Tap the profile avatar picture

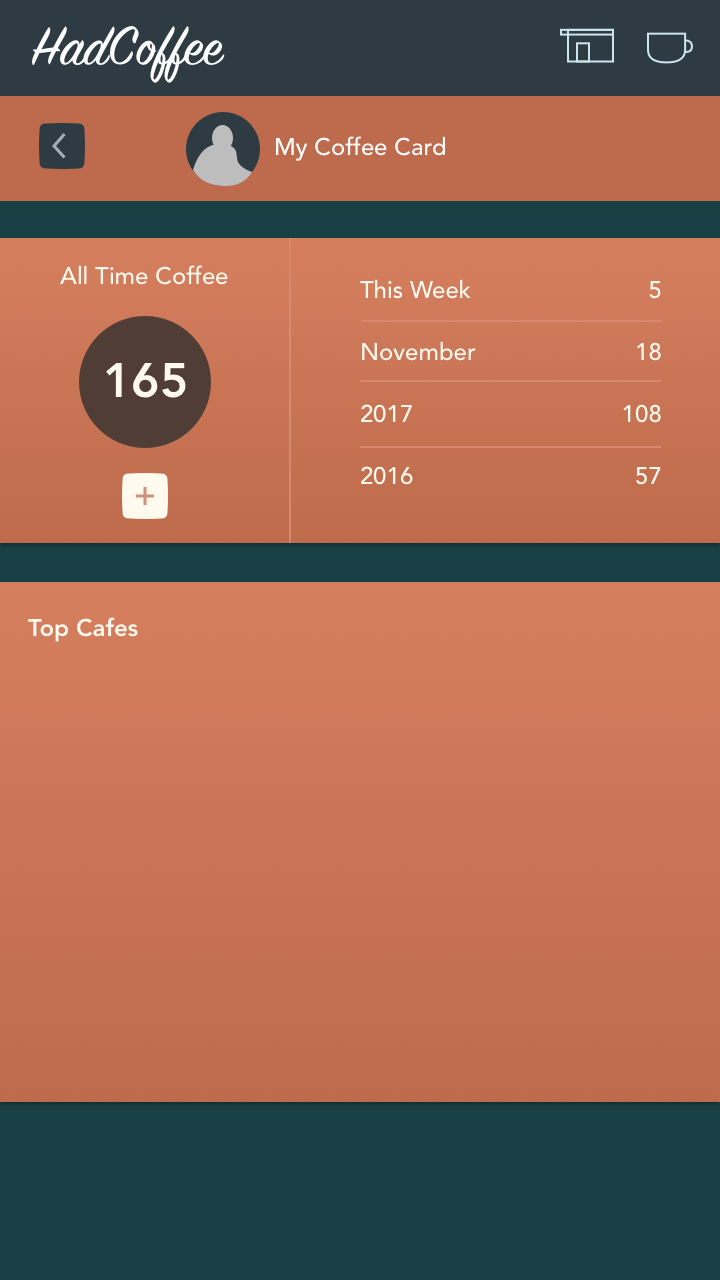223,149
